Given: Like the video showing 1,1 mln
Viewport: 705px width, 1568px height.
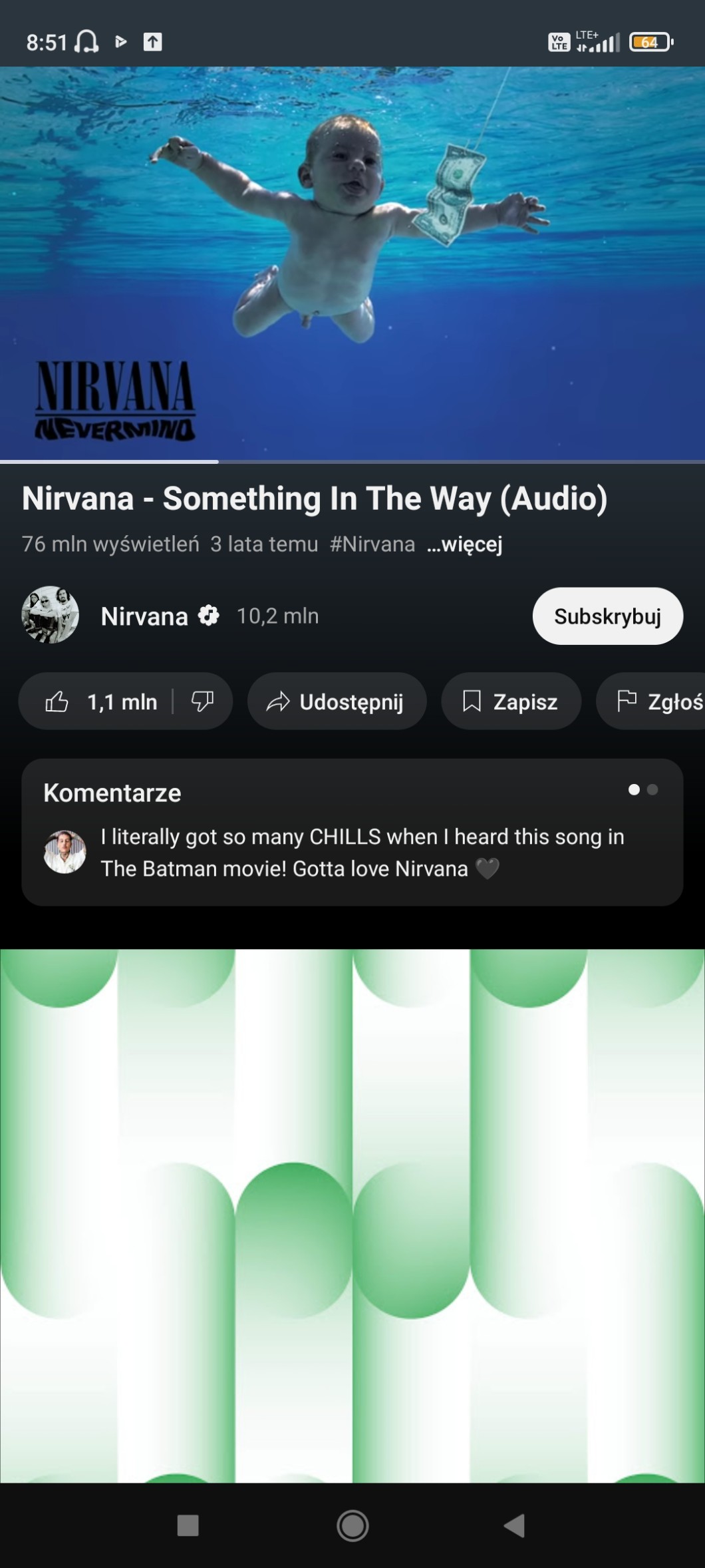Looking at the screenshot, I should (x=100, y=701).
